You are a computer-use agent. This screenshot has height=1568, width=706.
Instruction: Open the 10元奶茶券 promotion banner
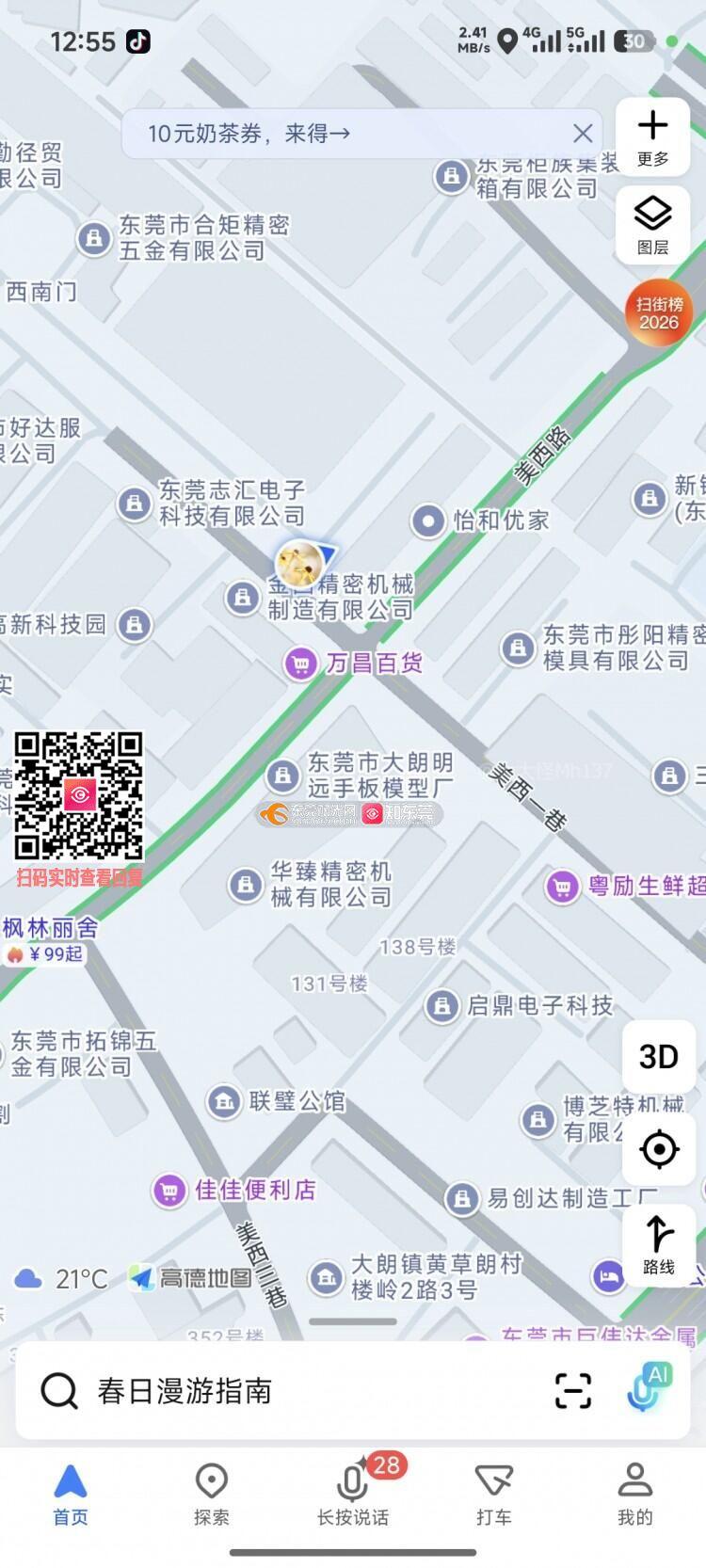click(249, 134)
